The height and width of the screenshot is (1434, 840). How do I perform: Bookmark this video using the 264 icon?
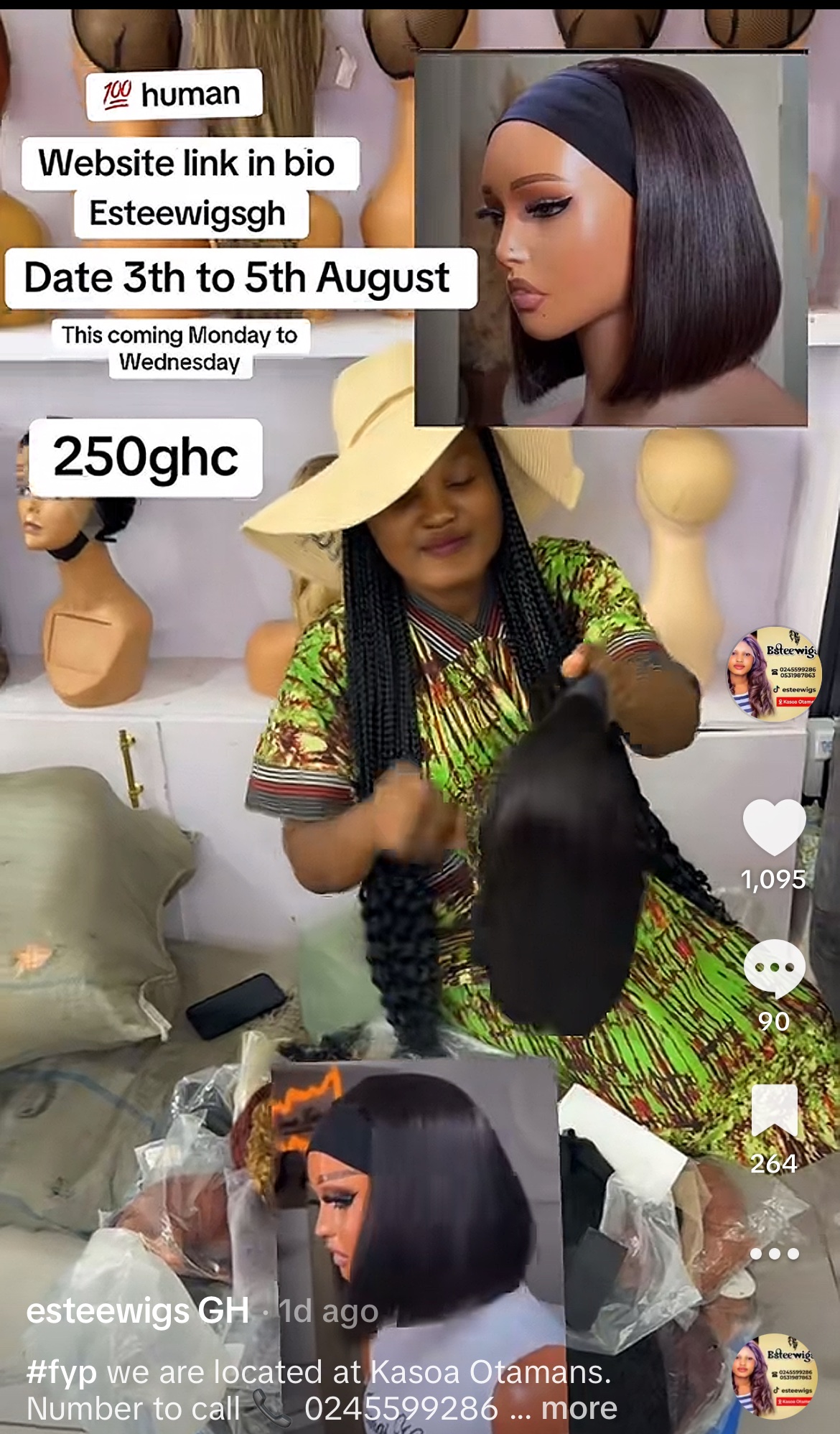coord(774,1111)
